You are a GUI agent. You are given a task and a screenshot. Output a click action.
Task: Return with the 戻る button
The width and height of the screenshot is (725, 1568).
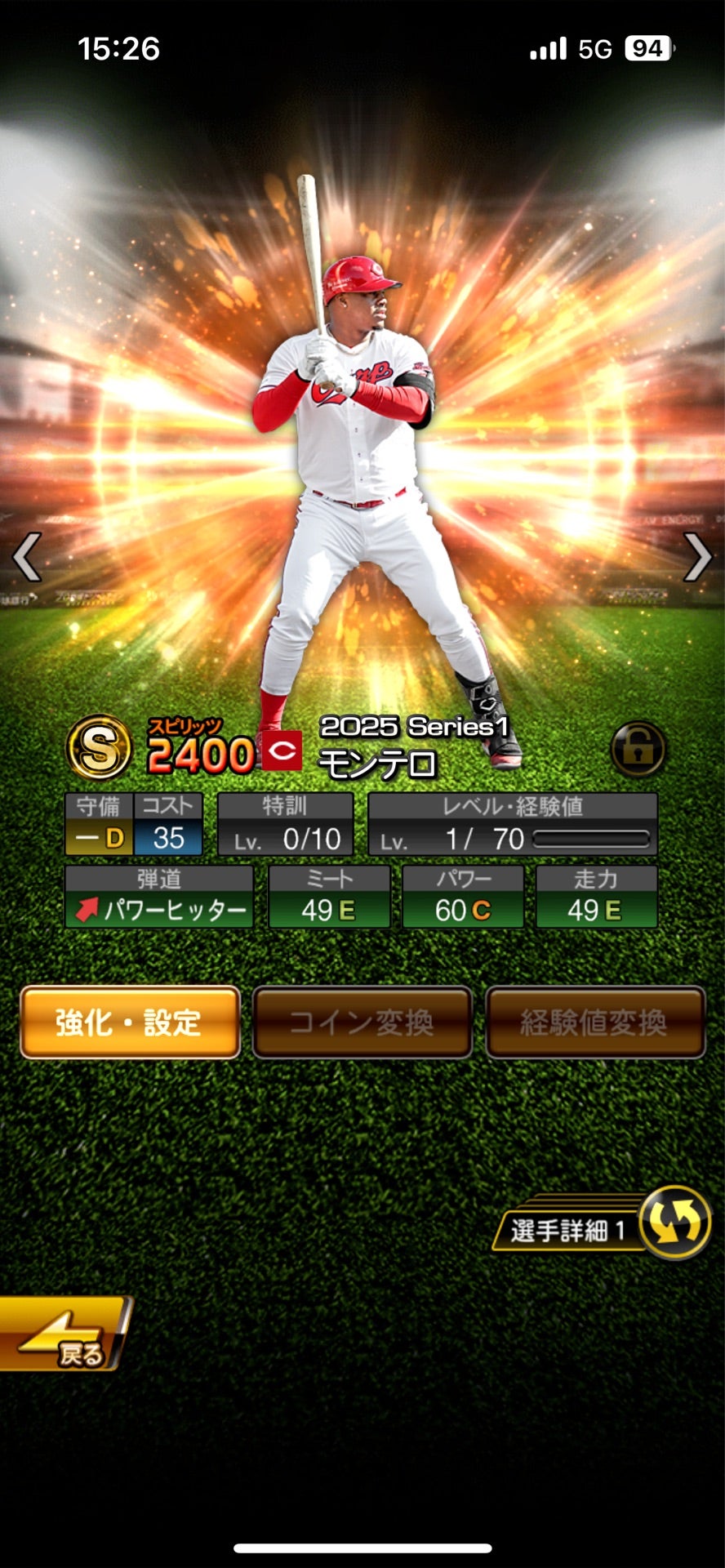[64, 1334]
